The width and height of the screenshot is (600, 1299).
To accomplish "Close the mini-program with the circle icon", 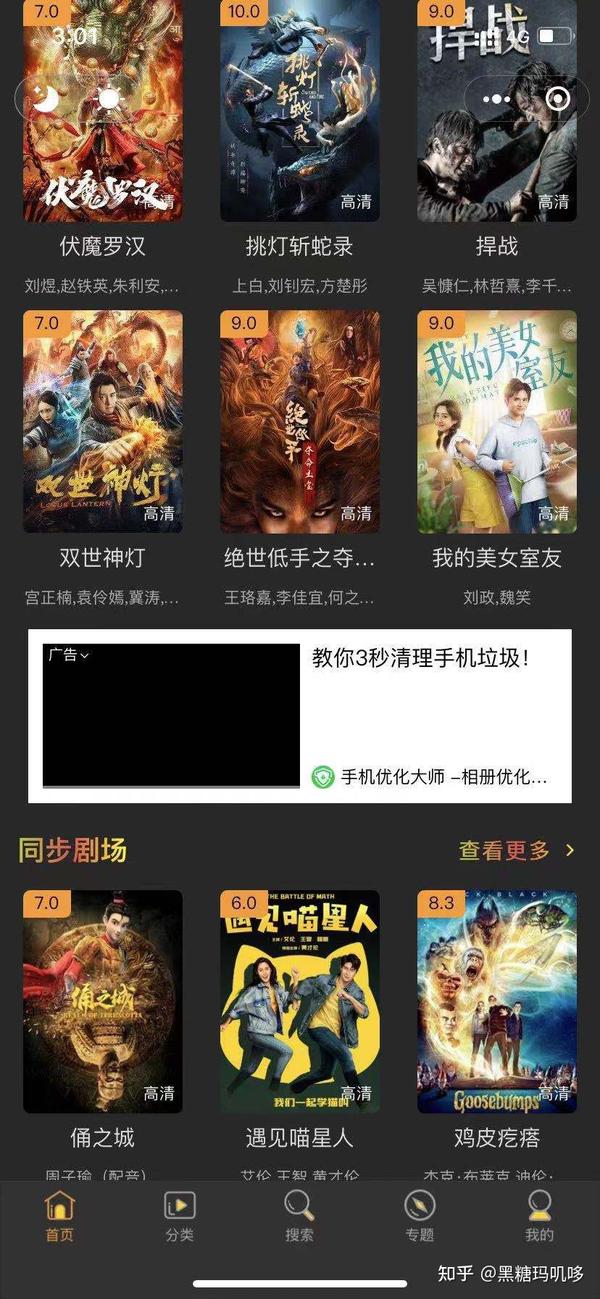I will [558, 99].
